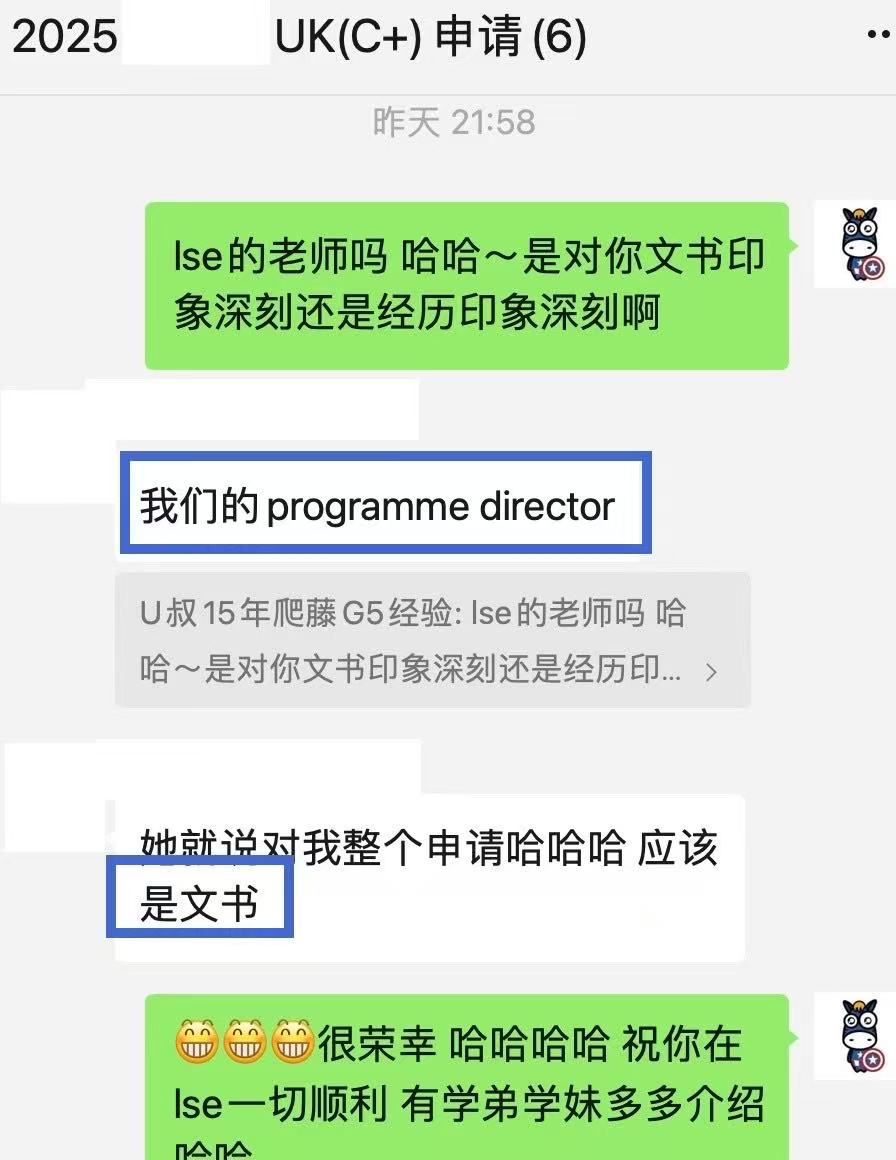Open the quoted message from U叔15年爬藤G5经验
The image size is (896, 1160).
pos(432,640)
